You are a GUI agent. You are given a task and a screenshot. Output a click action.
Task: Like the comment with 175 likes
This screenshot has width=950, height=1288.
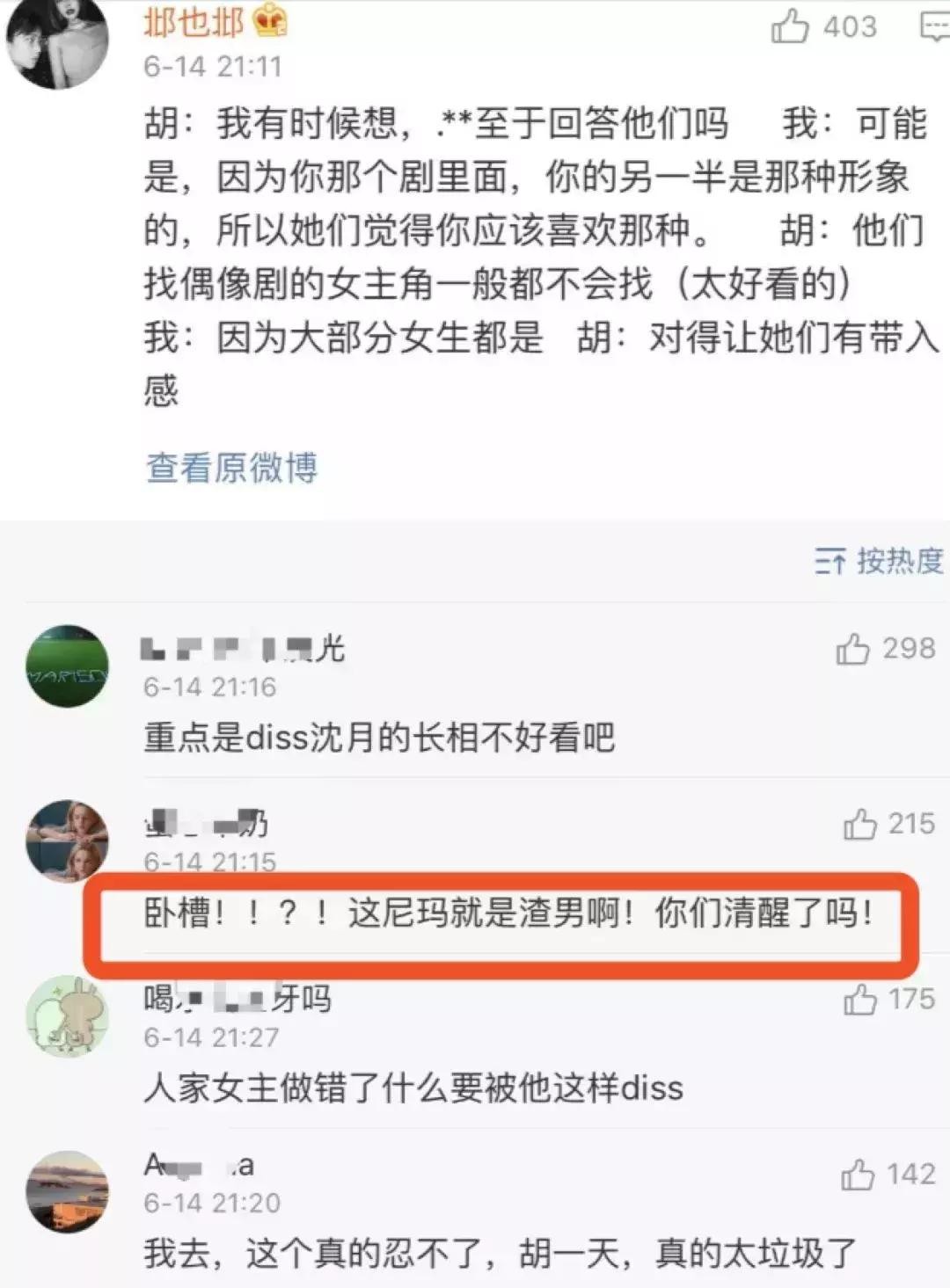click(859, 1000)
